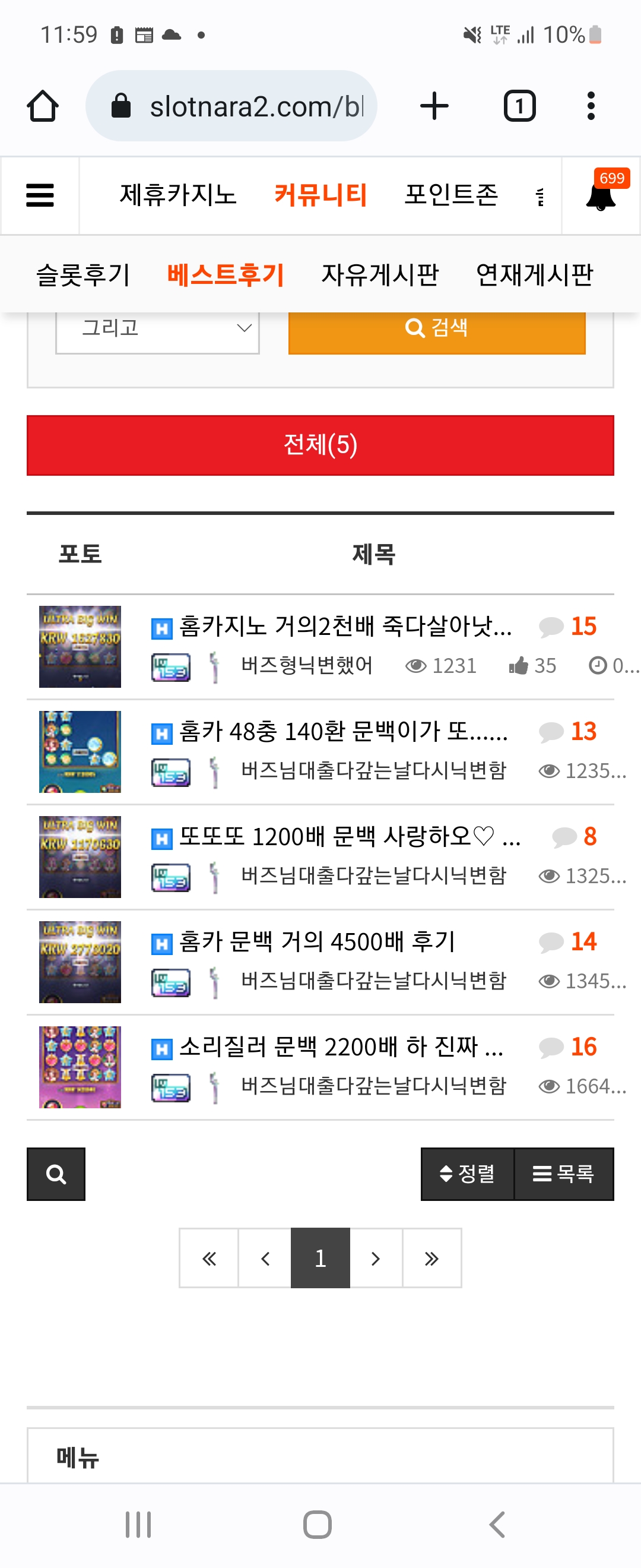This screenshot has width=641, height=1568.
Task: Open post 소리질러 문백 2200배
Action: [341, 1047]
